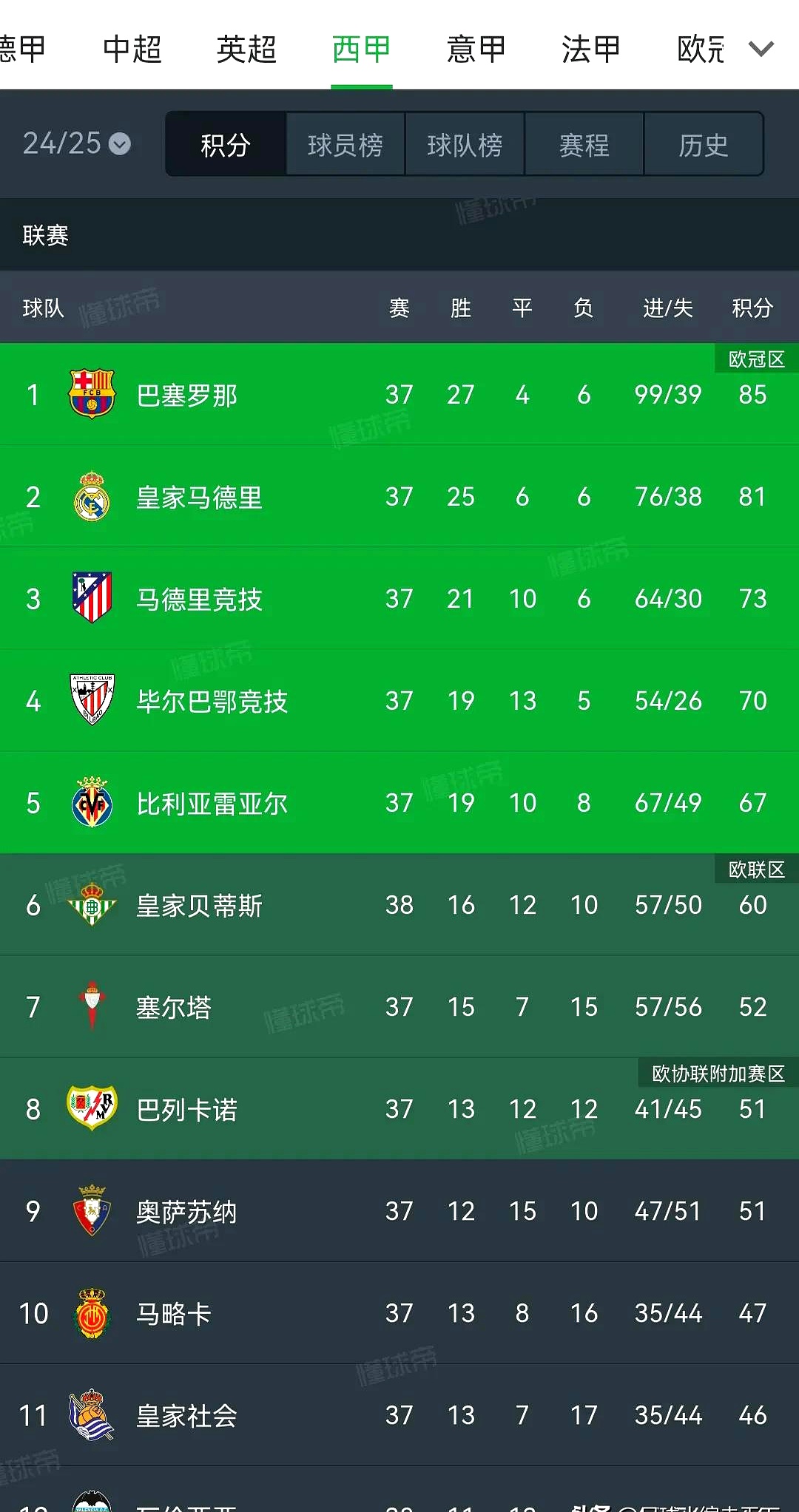The height and width of the screenshot is (1512, 799).
Task: Switch to the 中超 league tab
Action: pyautogui.click(x=132, y=50)
